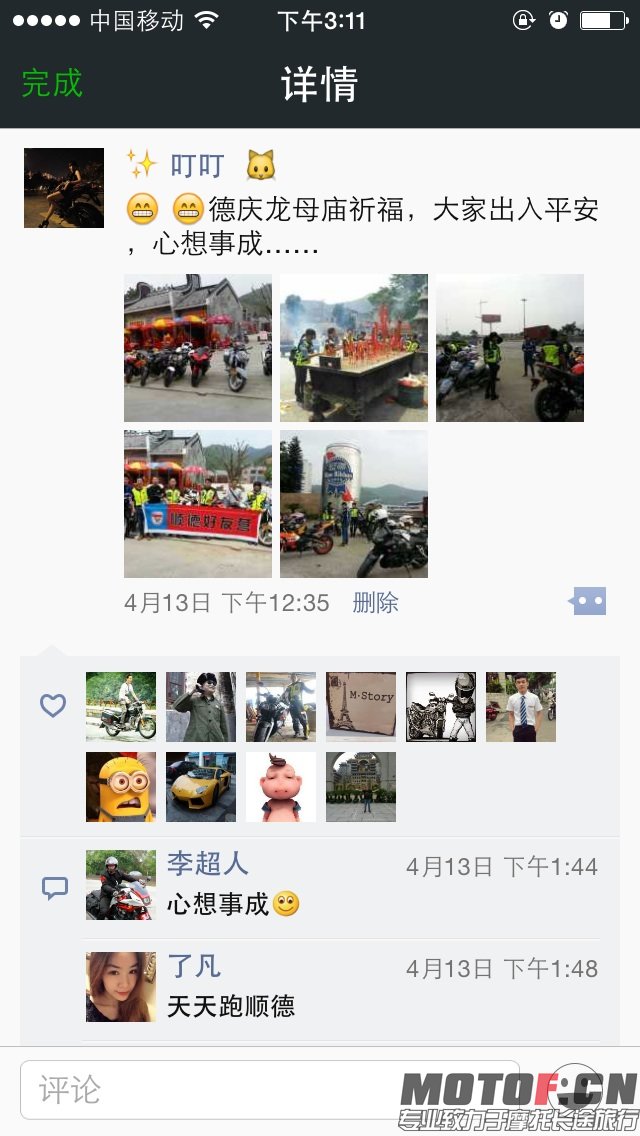The image size is (640, 1136).
Task: Open the like and comment popup button
Action: point(588,602)
